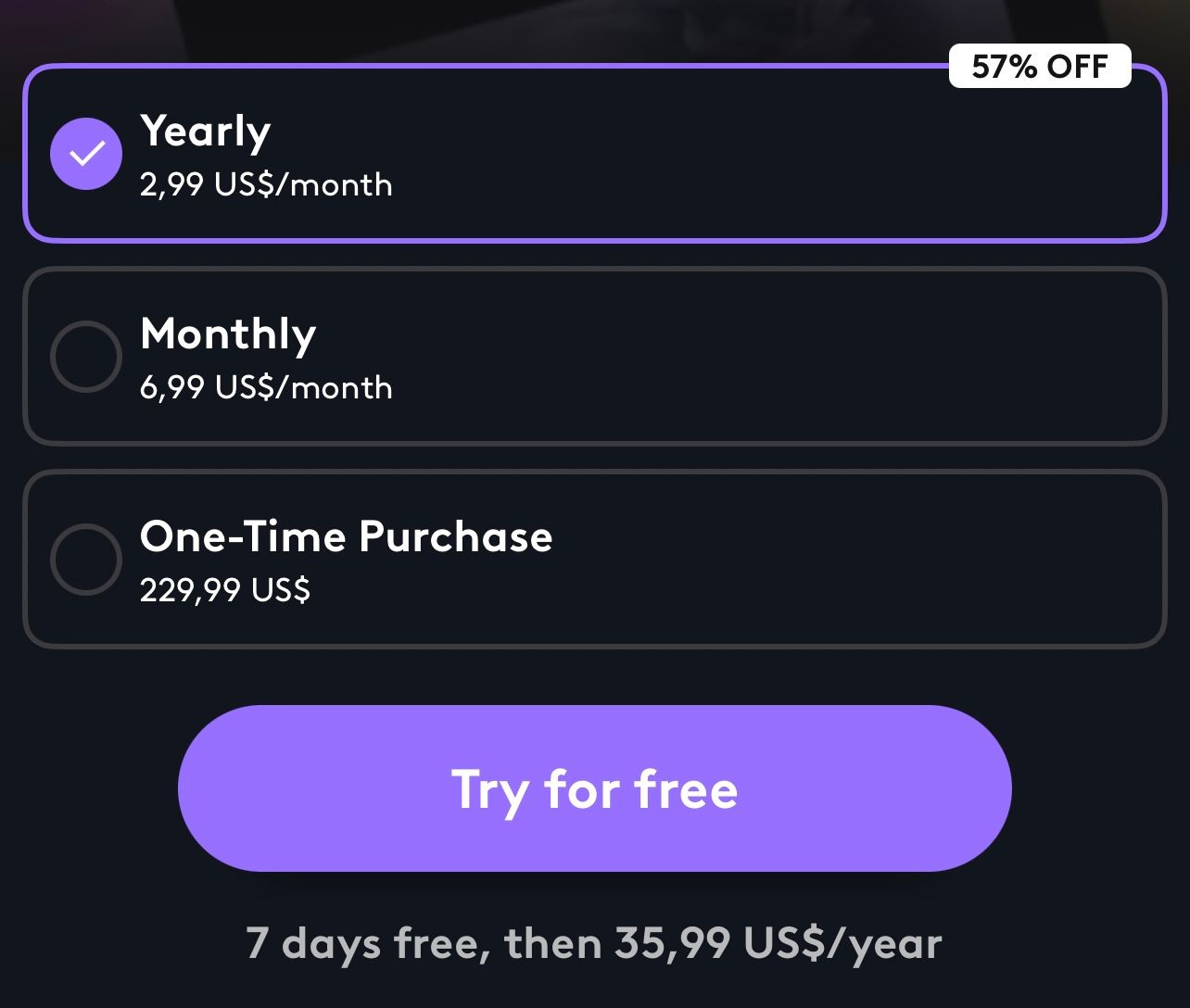This screenshot has width=1190, height=1008.
Task: Tap the Try for free button
Action: pyautogui.click(x=594, y=788)
